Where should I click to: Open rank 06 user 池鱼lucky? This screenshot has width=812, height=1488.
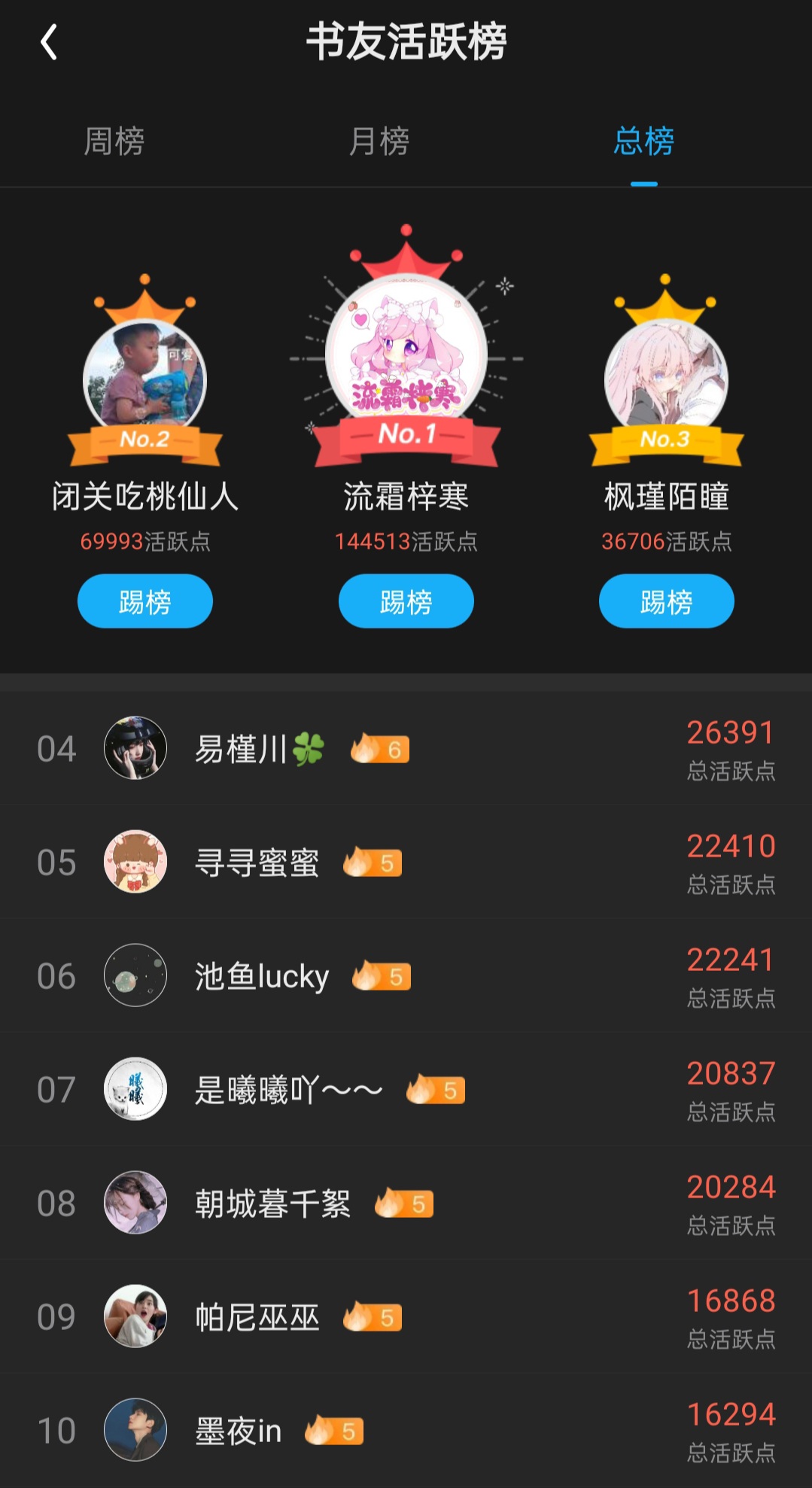coord(261,976)
